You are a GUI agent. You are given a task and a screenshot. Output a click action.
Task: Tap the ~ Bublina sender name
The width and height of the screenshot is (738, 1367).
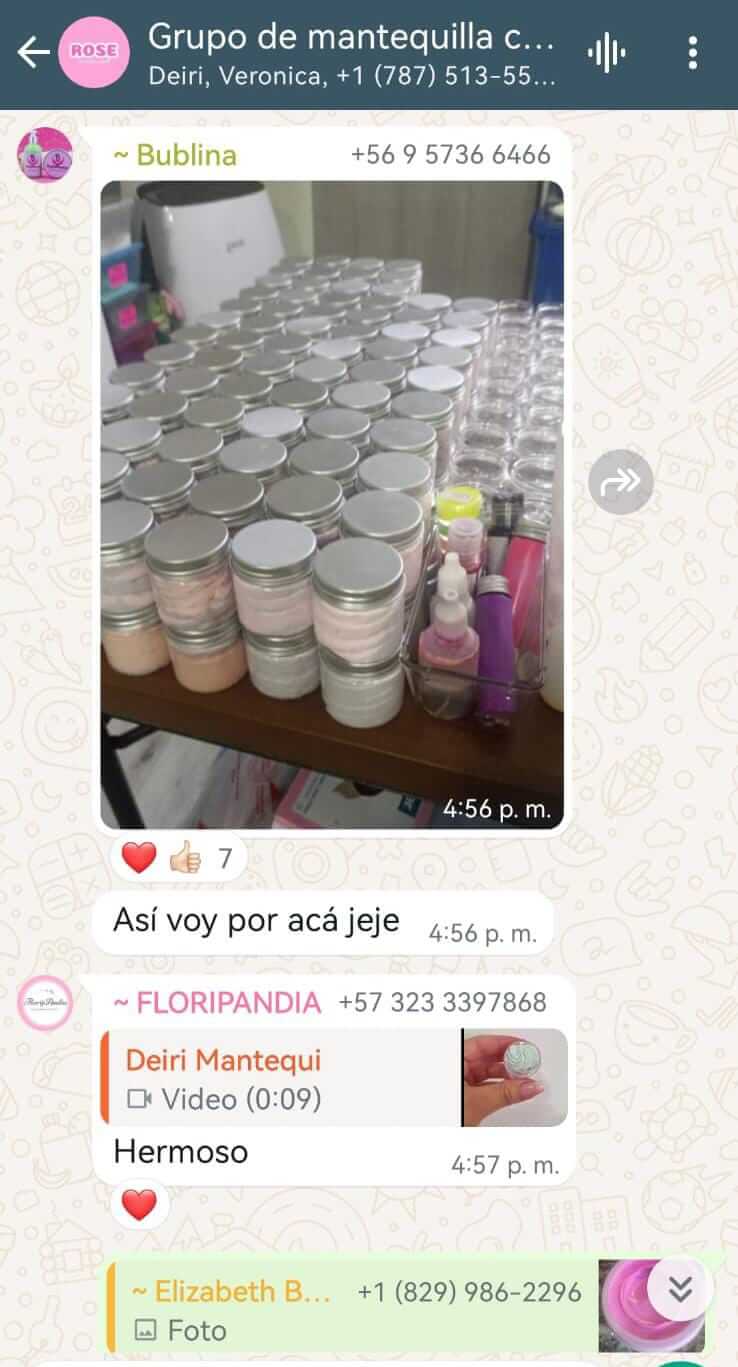coord(175,155)
